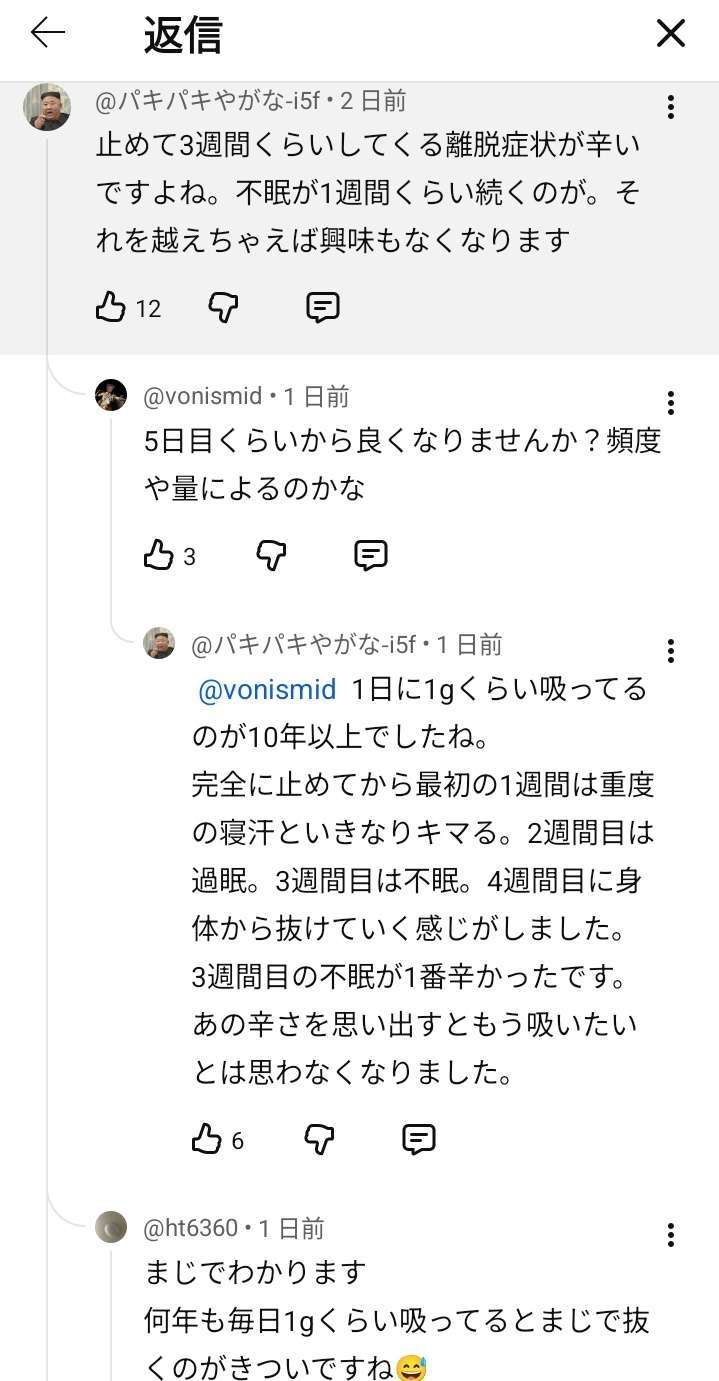
Task: Like the reply with 6 likes
Action: 207,1139
